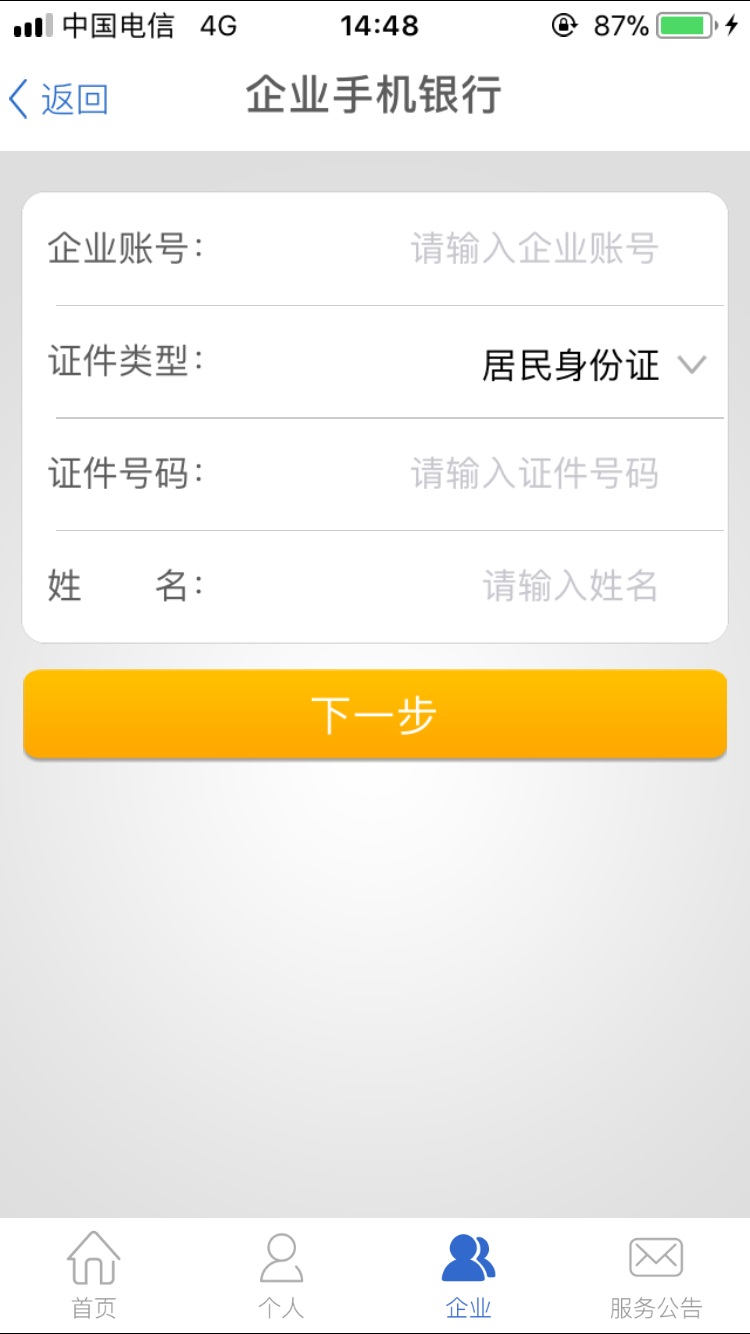Go back using the 返回 button
750x1334 pixels.
click(60, 99)
